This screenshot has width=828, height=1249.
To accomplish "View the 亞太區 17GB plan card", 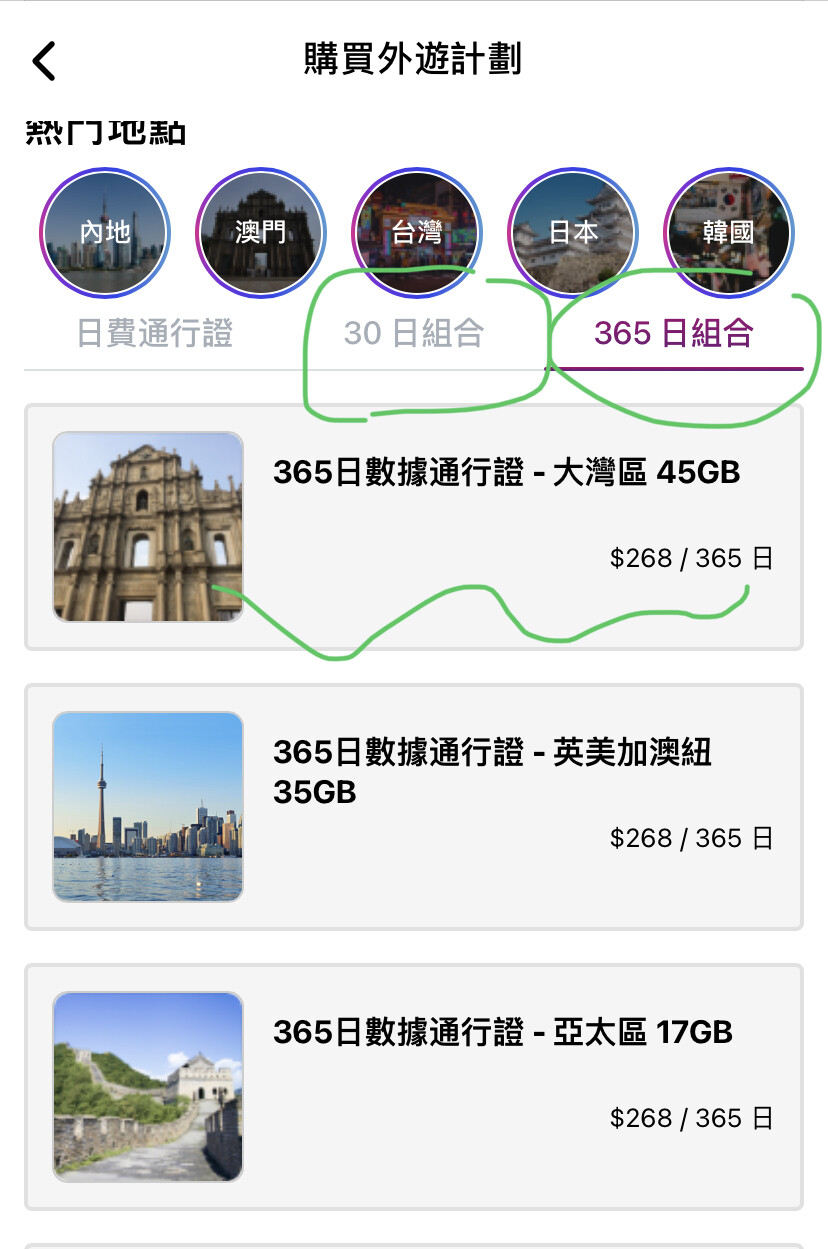I will [414, 1087].
